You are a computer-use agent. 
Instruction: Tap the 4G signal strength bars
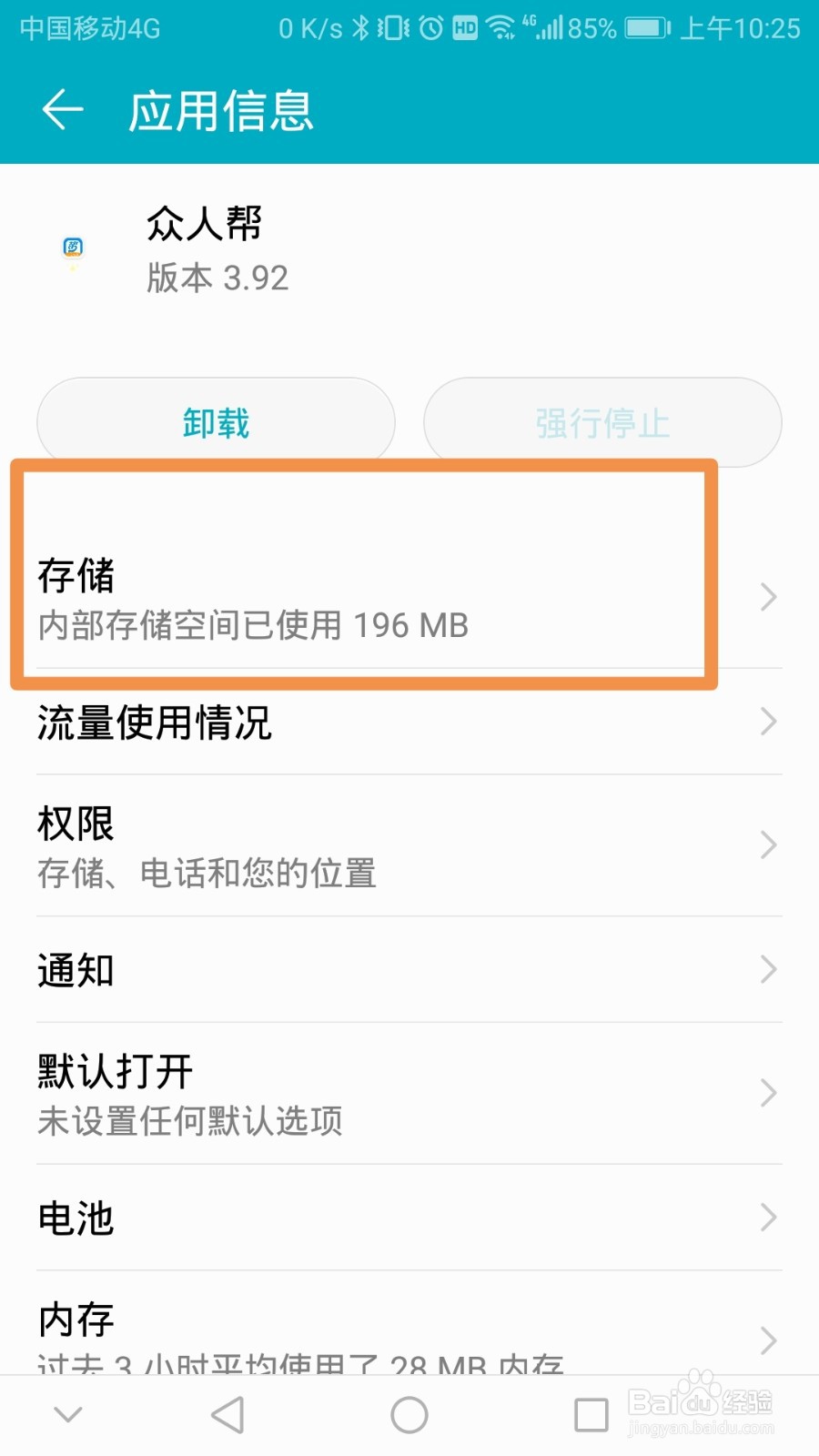[548, 28]
